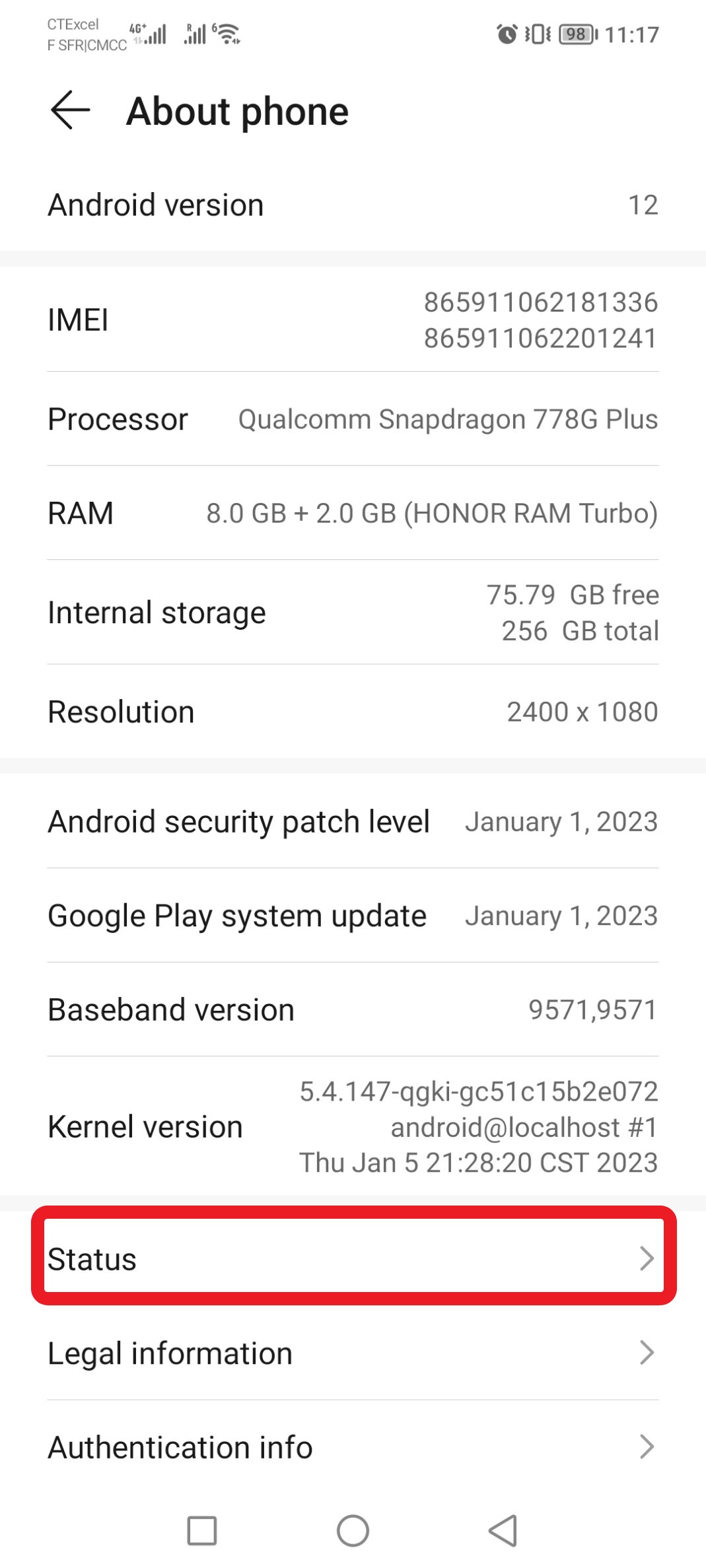Open Authentication info
The height and width of the screenshot is (1568, 706).
point(353,1447)
